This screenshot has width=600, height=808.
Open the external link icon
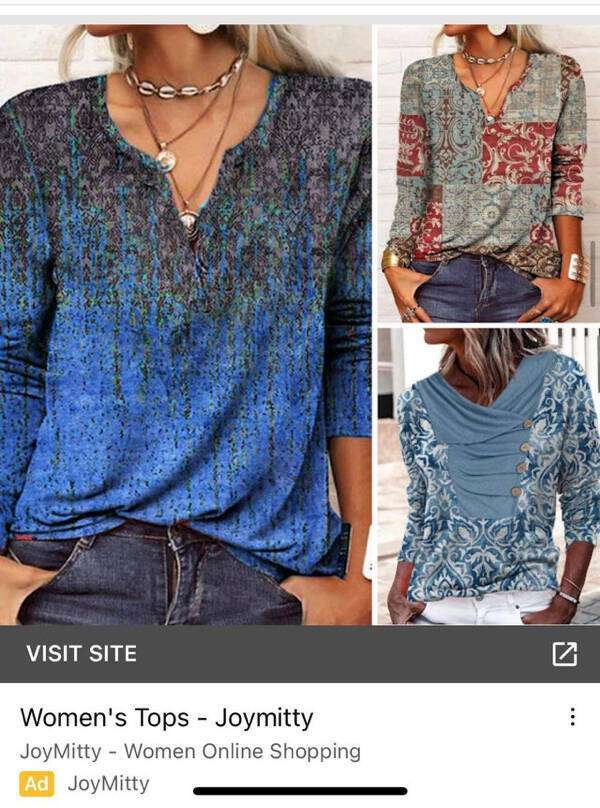tap(565, 654)
